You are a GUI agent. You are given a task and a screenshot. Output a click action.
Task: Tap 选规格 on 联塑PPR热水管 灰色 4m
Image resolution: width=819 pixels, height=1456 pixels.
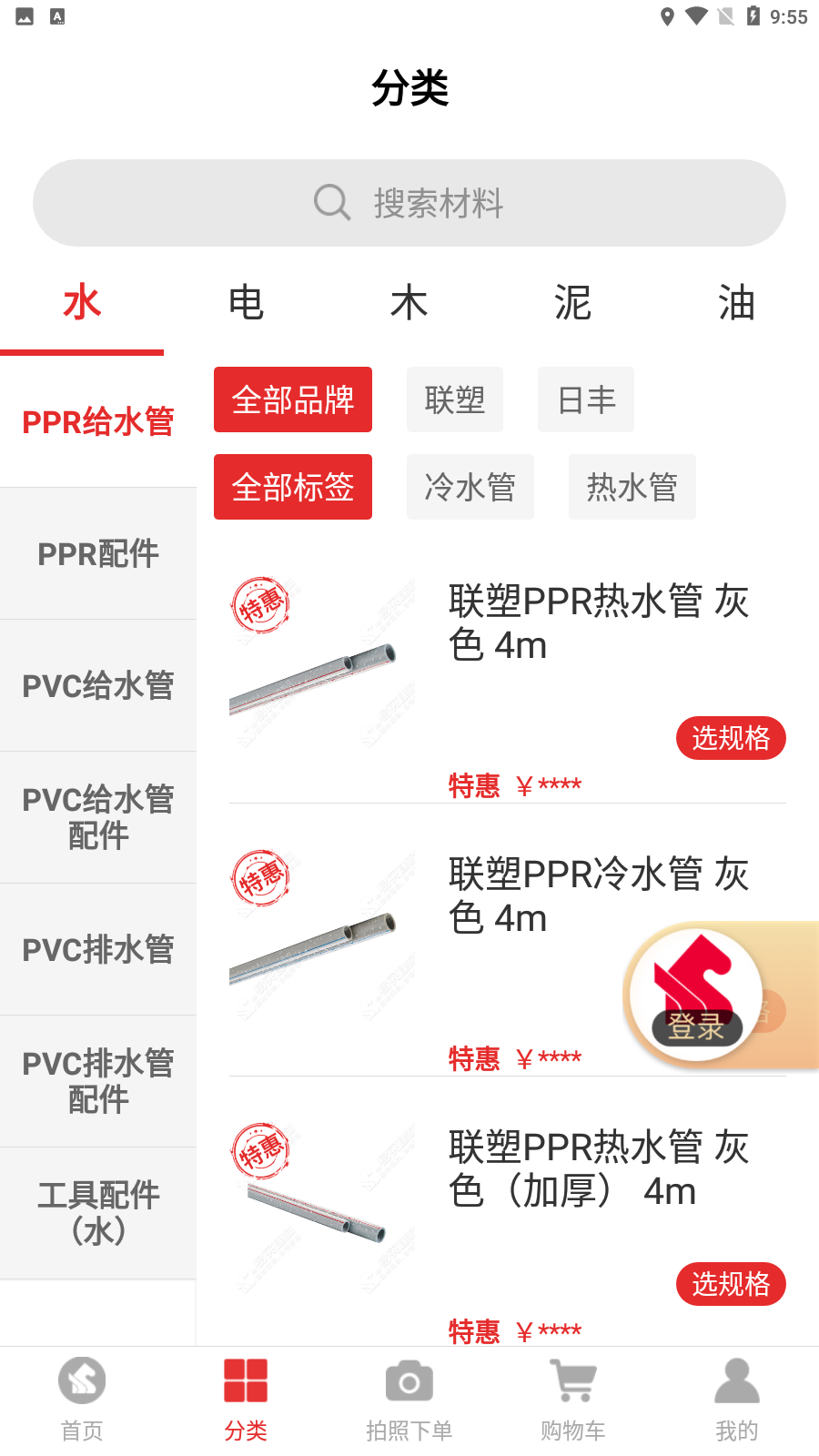[731, 738]
